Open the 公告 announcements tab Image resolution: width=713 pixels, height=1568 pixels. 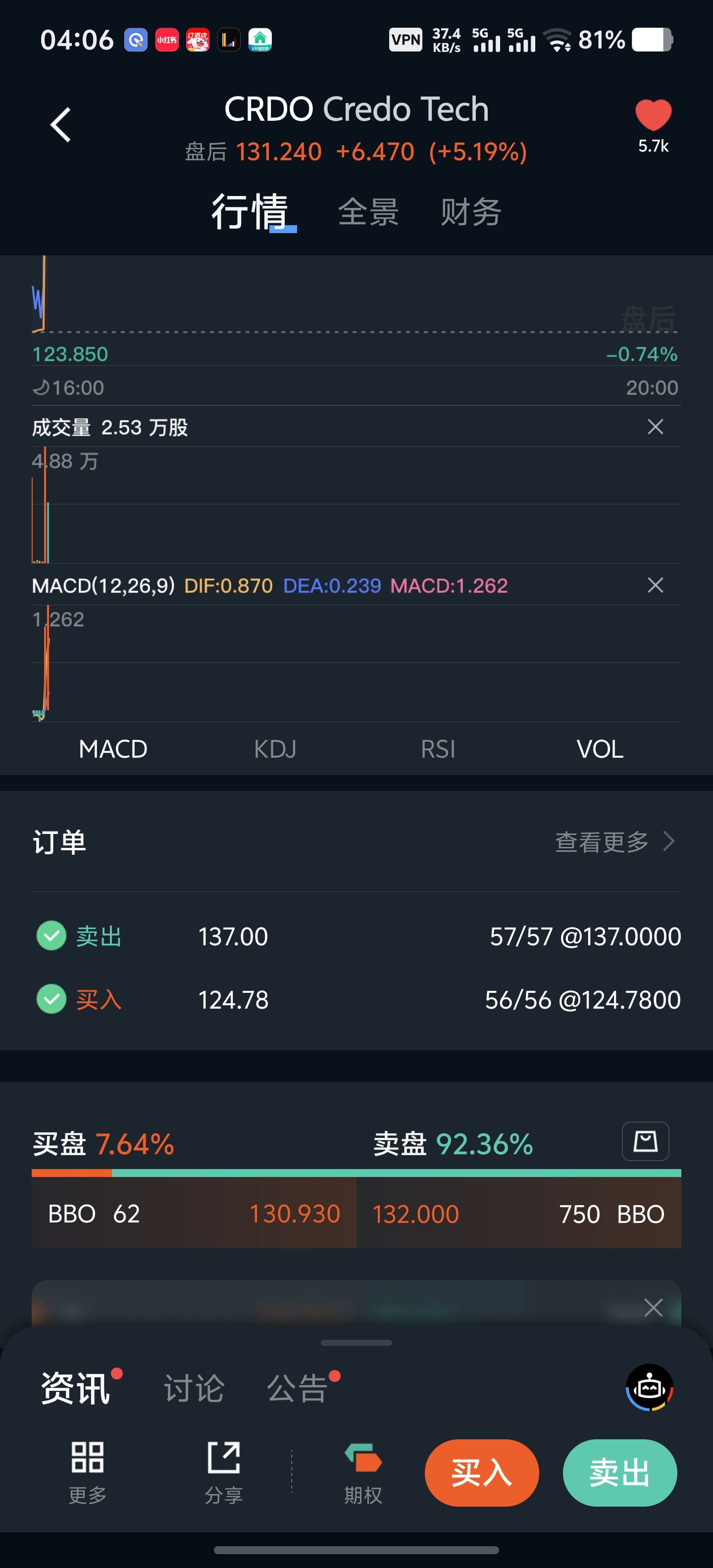pos(297,1388)
